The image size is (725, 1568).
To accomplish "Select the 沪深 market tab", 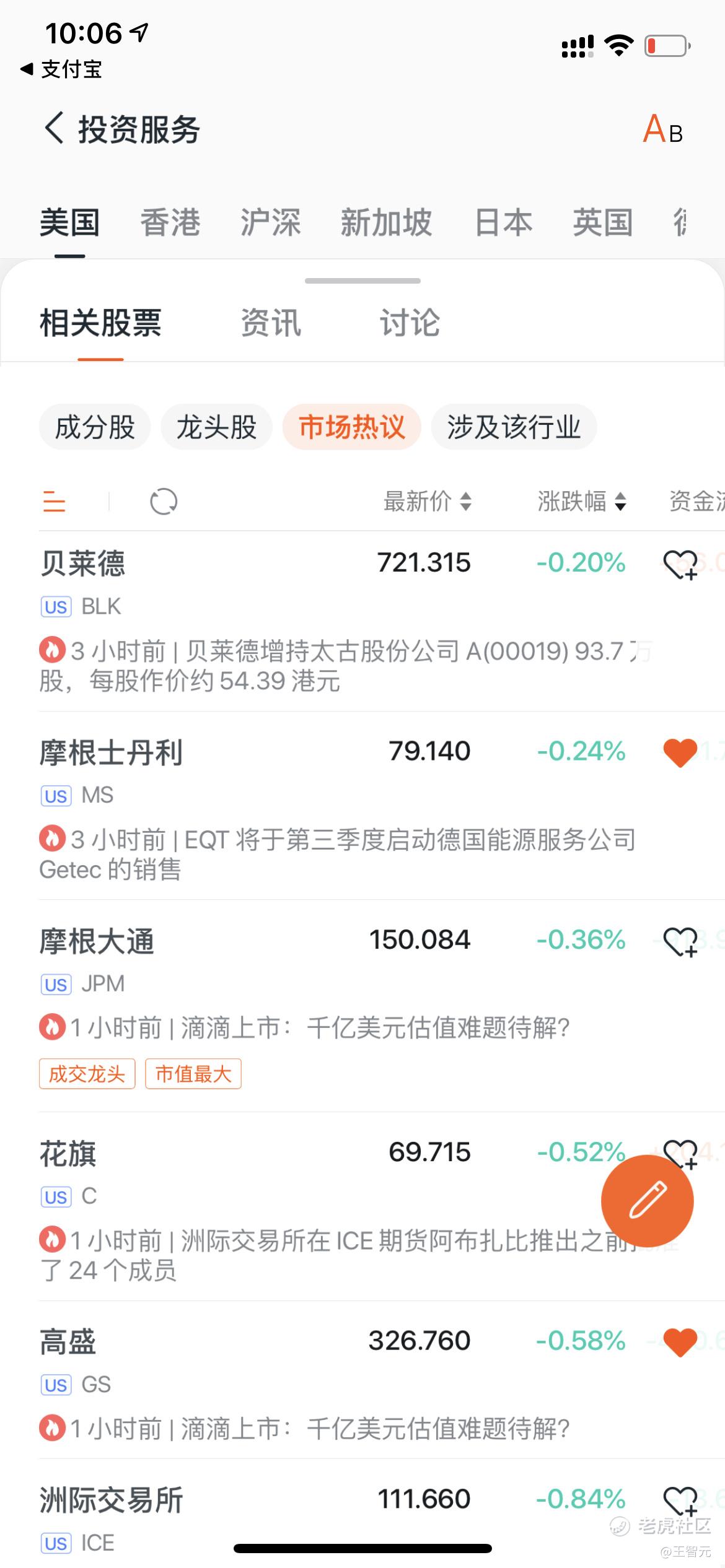I will coord(270,222).
